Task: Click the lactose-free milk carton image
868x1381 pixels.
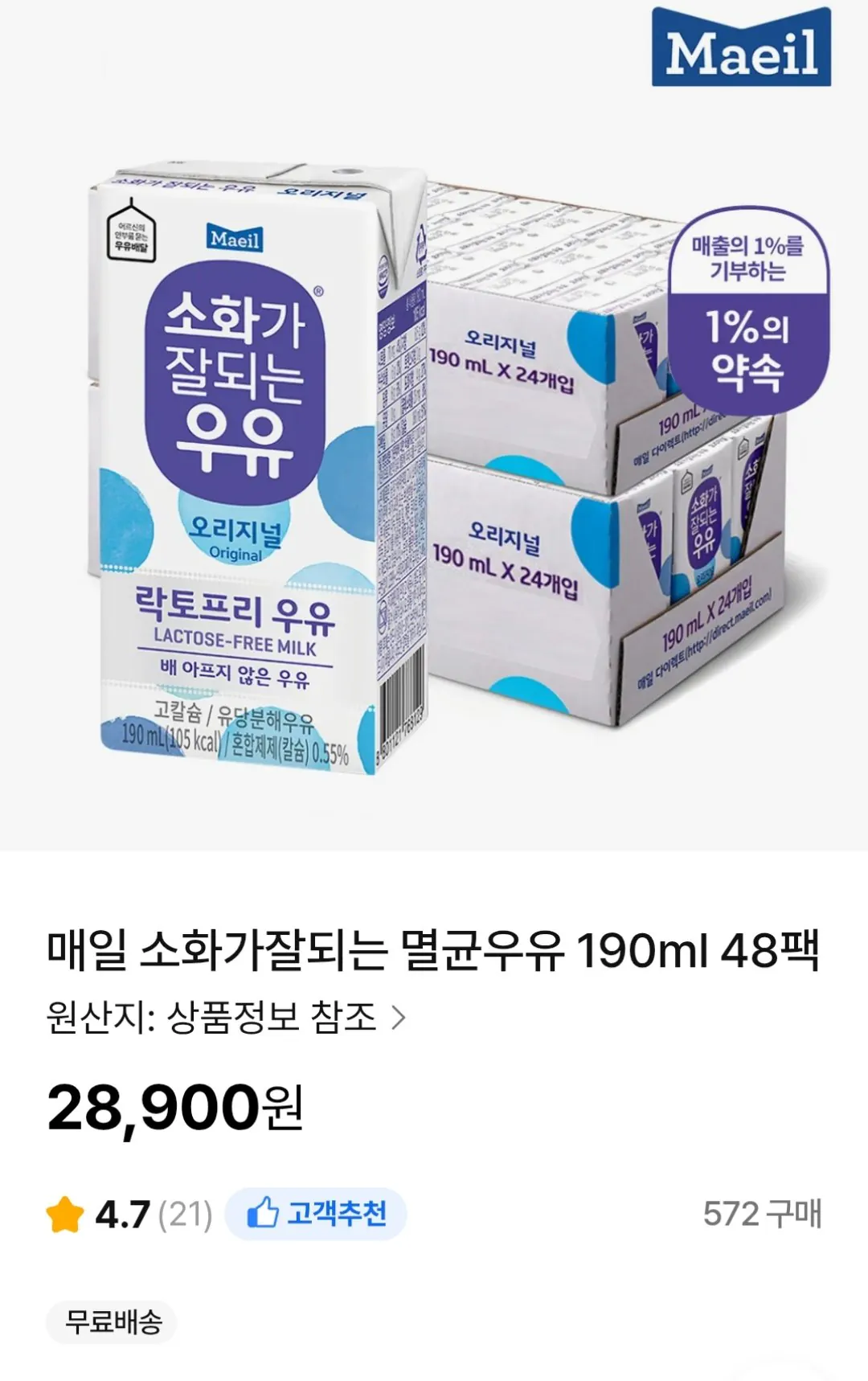Action: 241,466
